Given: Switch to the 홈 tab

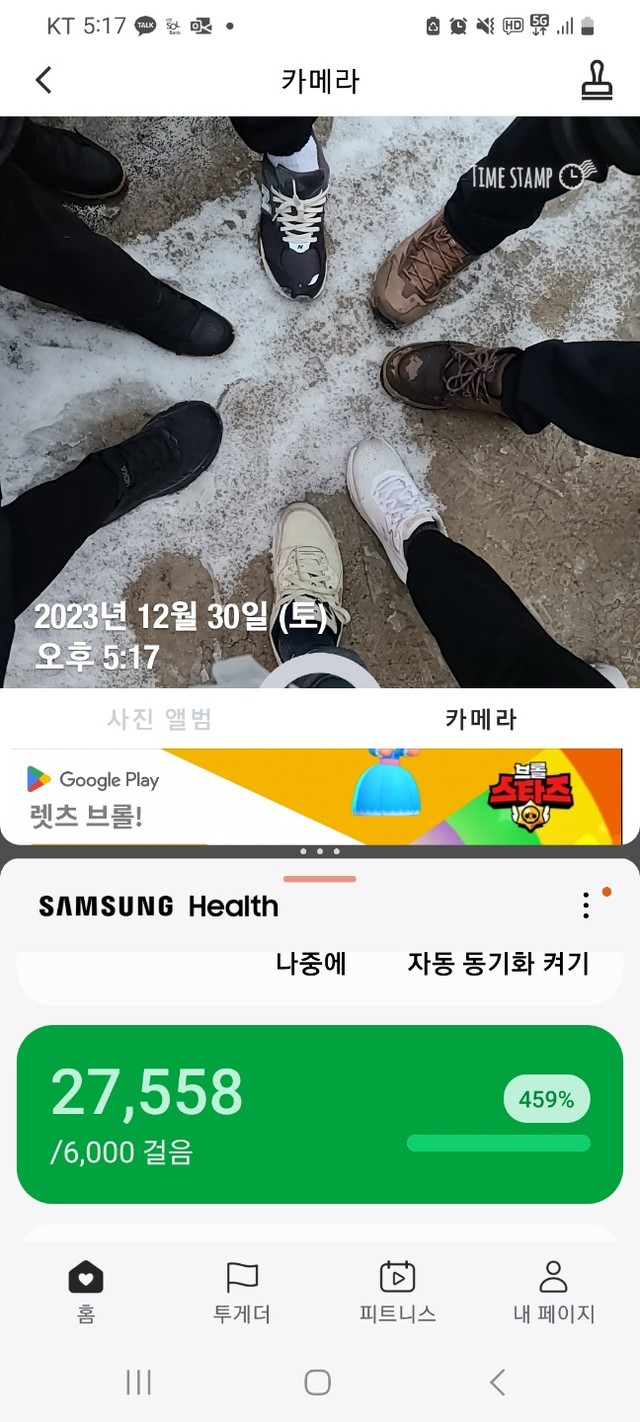Looking at the screenshot, I should click(x=86, y=1292).
